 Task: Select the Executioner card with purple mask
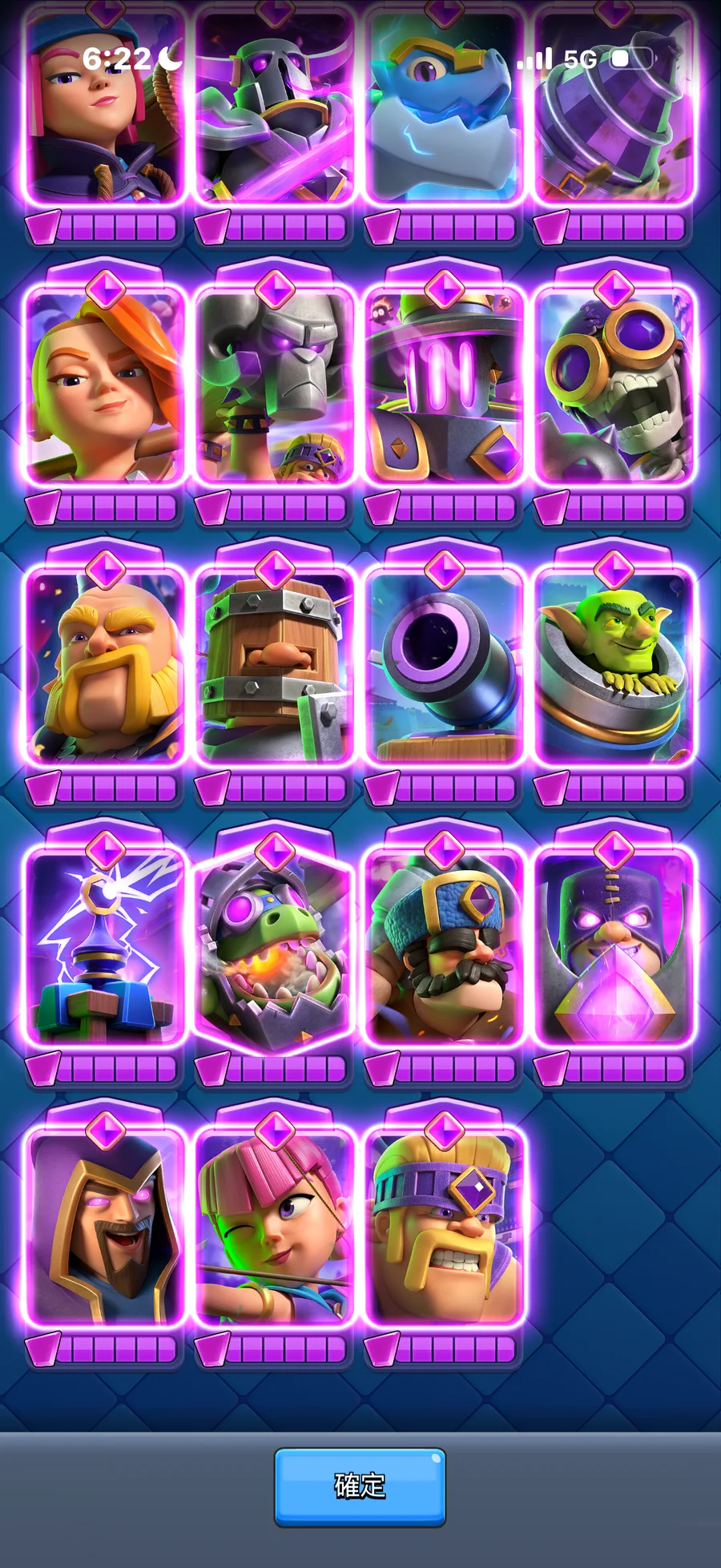tap(614, 945)
